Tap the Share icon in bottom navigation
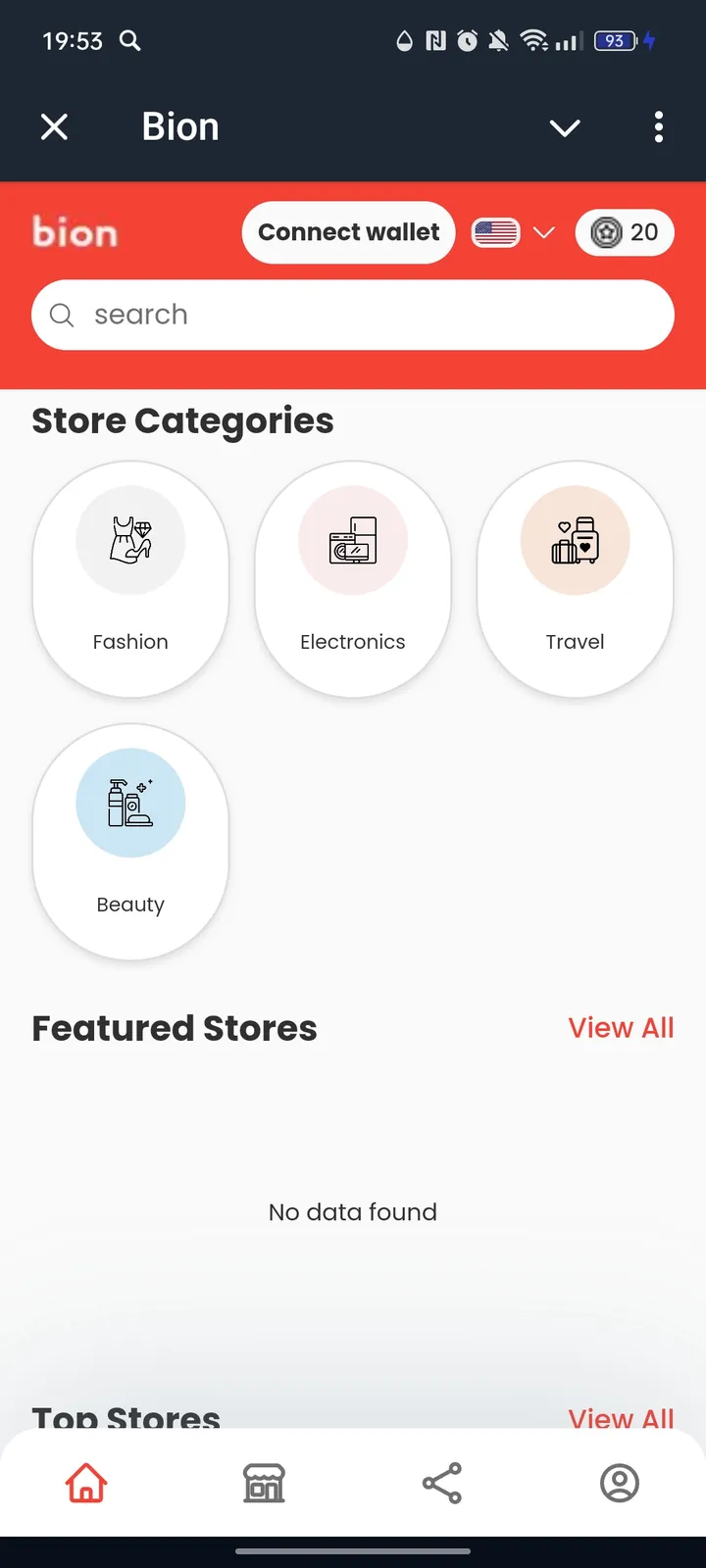This screenshot has width=706, height=1568. [441, 1483]
